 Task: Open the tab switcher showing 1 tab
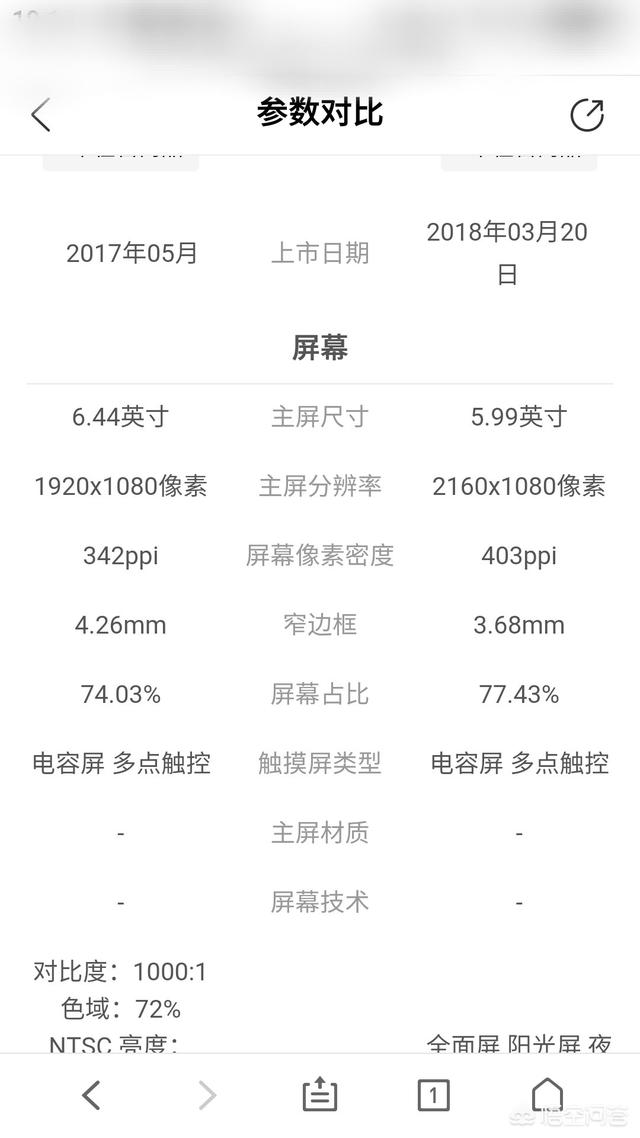point(433,1096)
